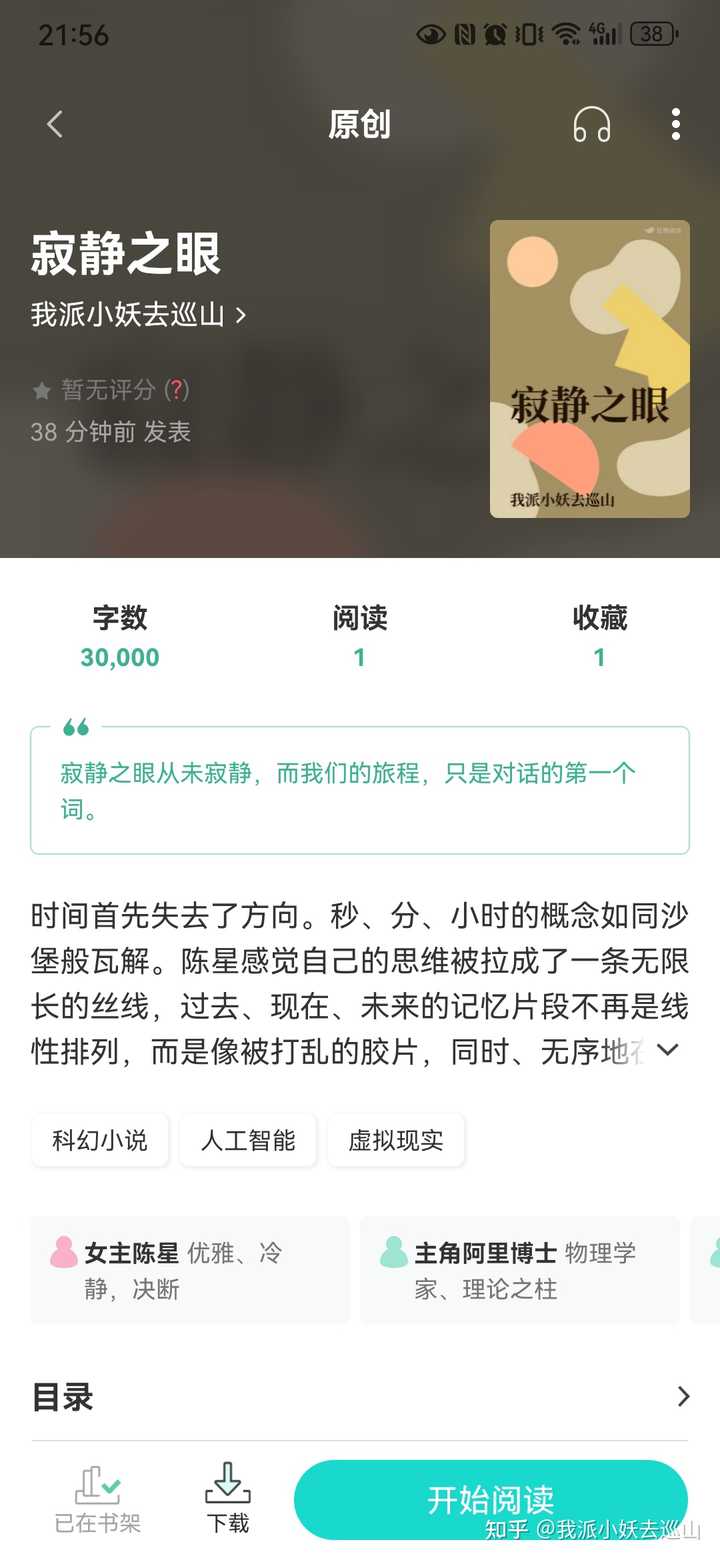
Task: Go back using the top-left arrow
Action: pyautogui.click(x=55, y=124)
